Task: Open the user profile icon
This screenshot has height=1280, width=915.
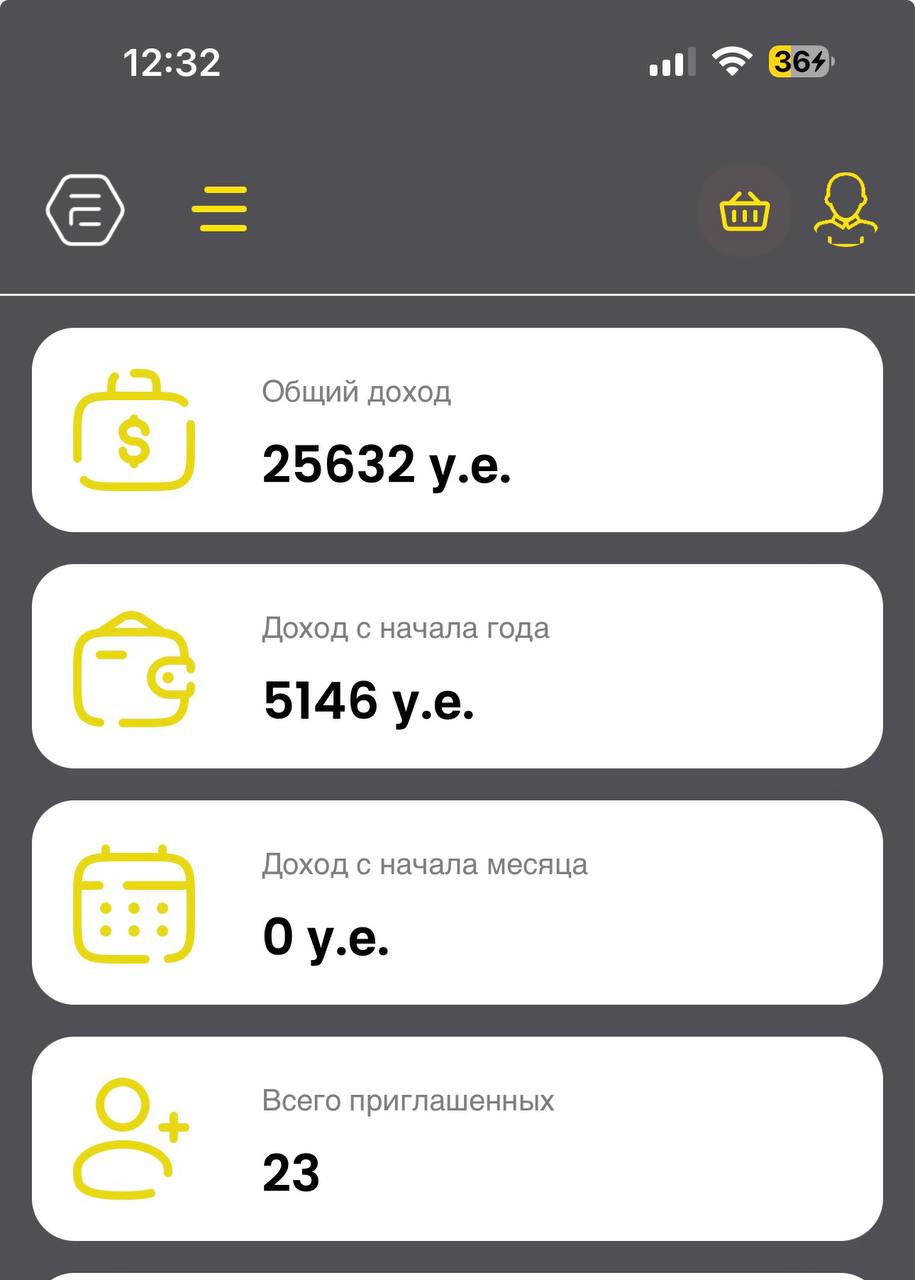Action: 846,210
